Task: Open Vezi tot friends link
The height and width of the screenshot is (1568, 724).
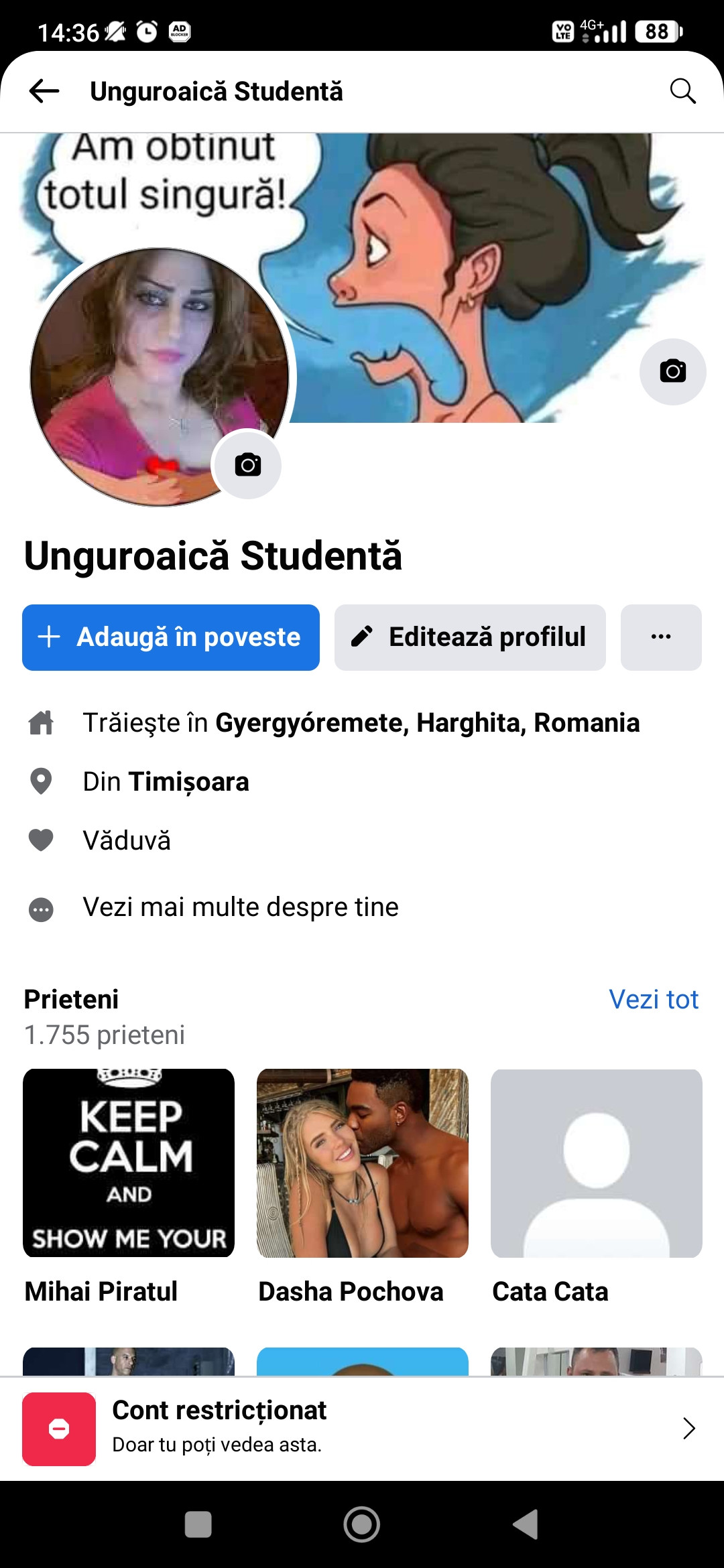Action: pos(653,999)
